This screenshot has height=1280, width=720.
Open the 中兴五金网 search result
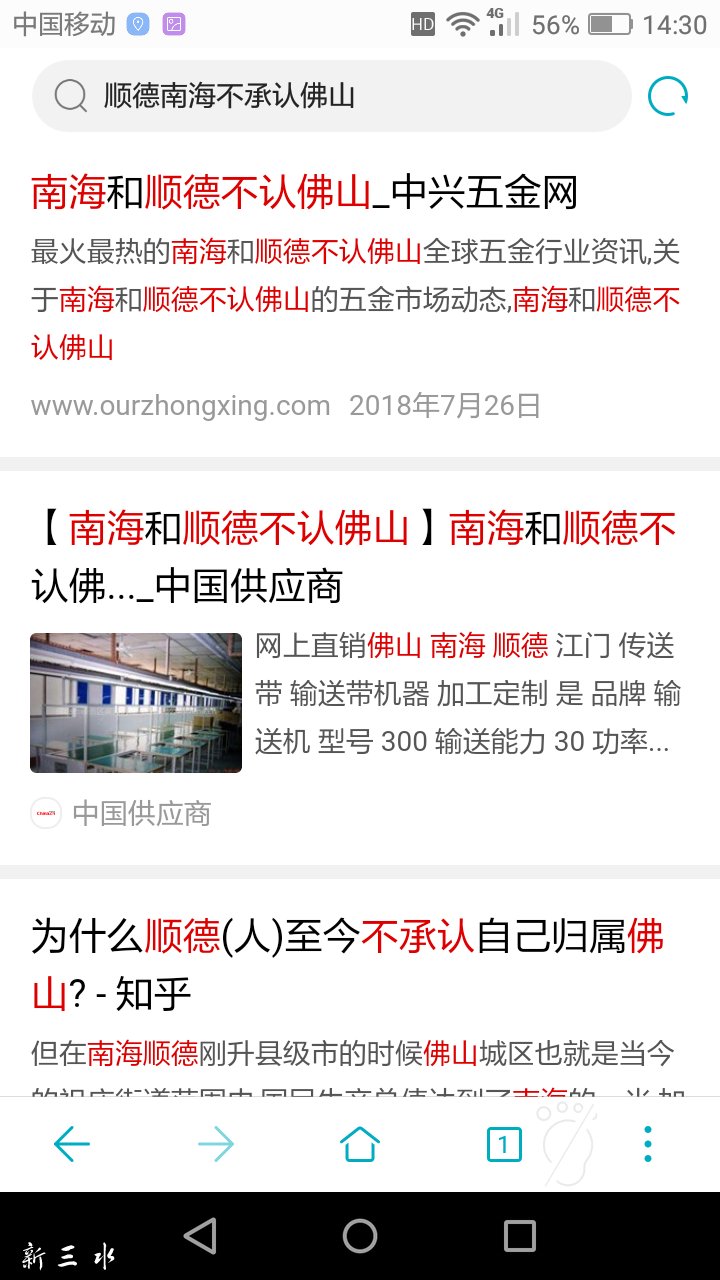[x=305, y=192]
